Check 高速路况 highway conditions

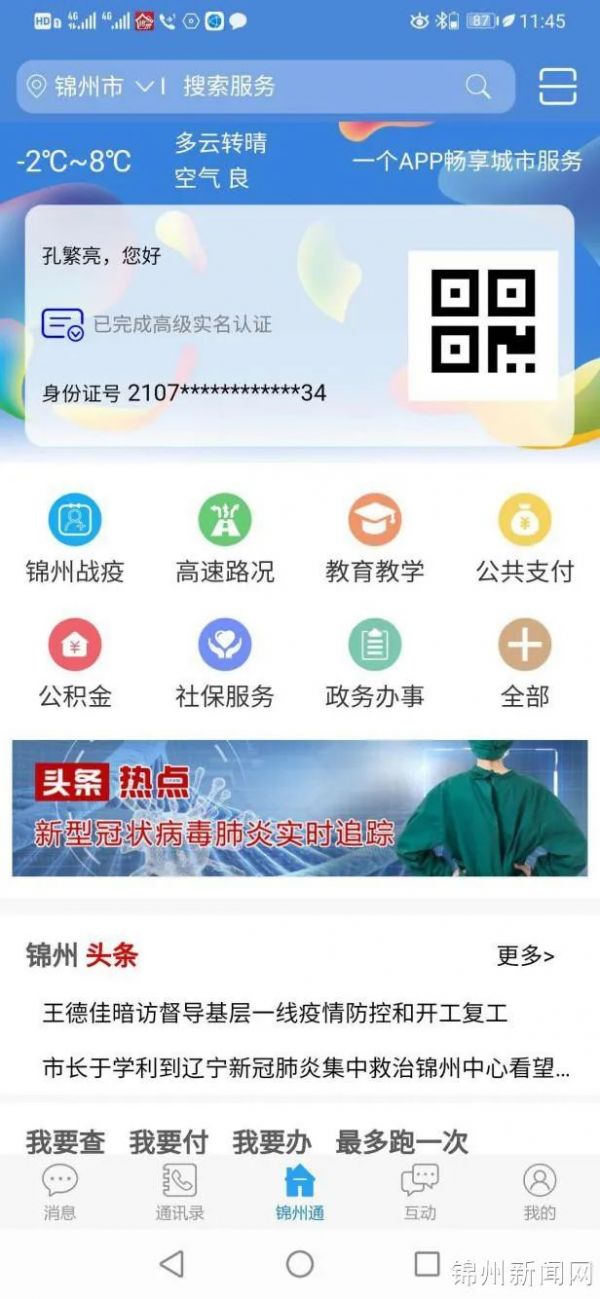(225, 540)
